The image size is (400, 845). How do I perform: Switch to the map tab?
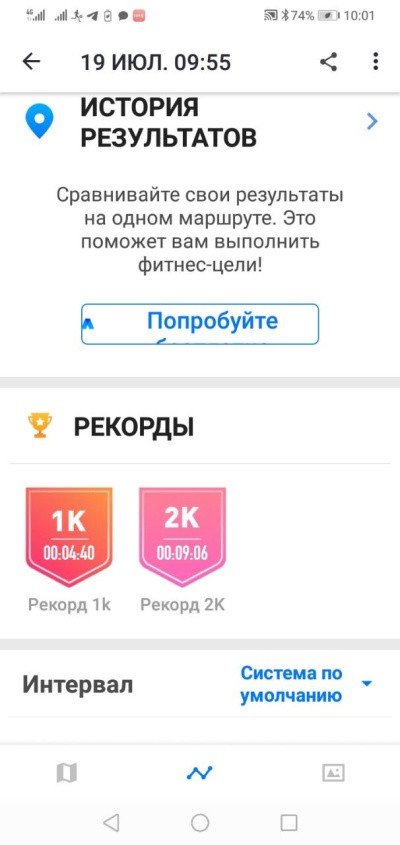tap(67, 773)
